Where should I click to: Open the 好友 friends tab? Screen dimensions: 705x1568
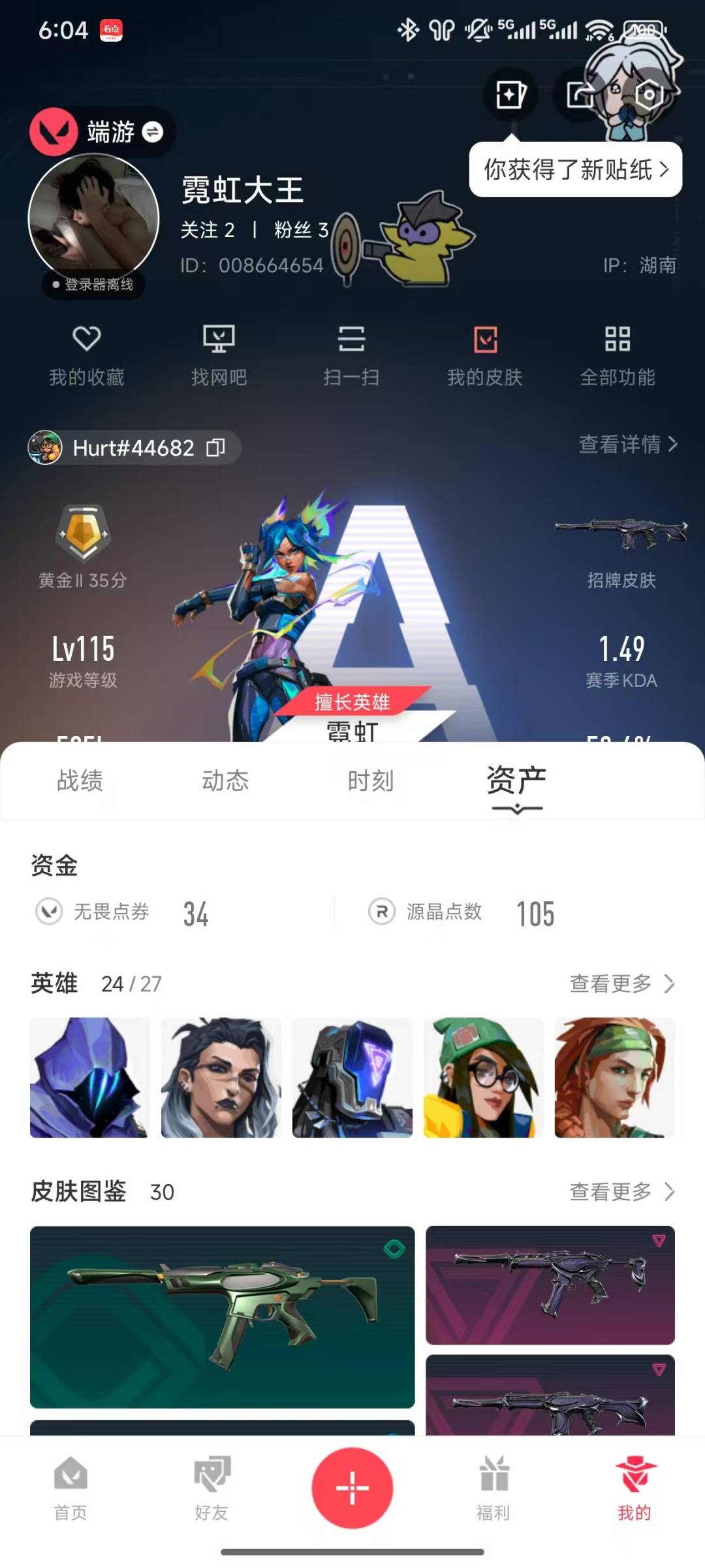pyautogui.click(x=211, y=1489)
